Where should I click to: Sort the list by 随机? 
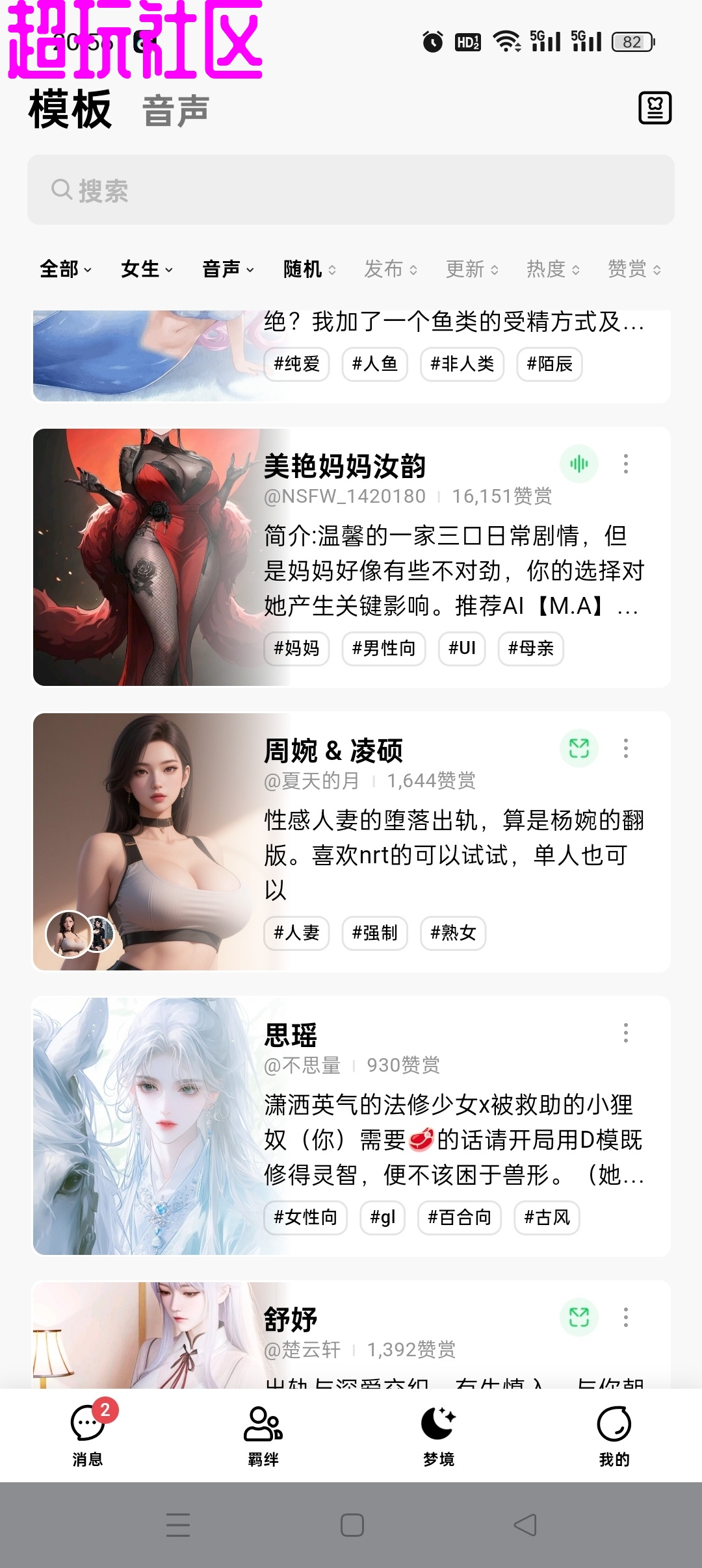click(309, 269)
